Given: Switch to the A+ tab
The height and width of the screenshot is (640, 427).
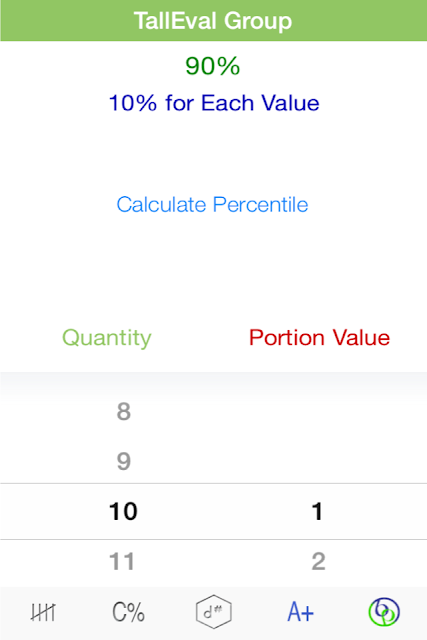Looking at the screenshot, I should [x=300, y=612].
